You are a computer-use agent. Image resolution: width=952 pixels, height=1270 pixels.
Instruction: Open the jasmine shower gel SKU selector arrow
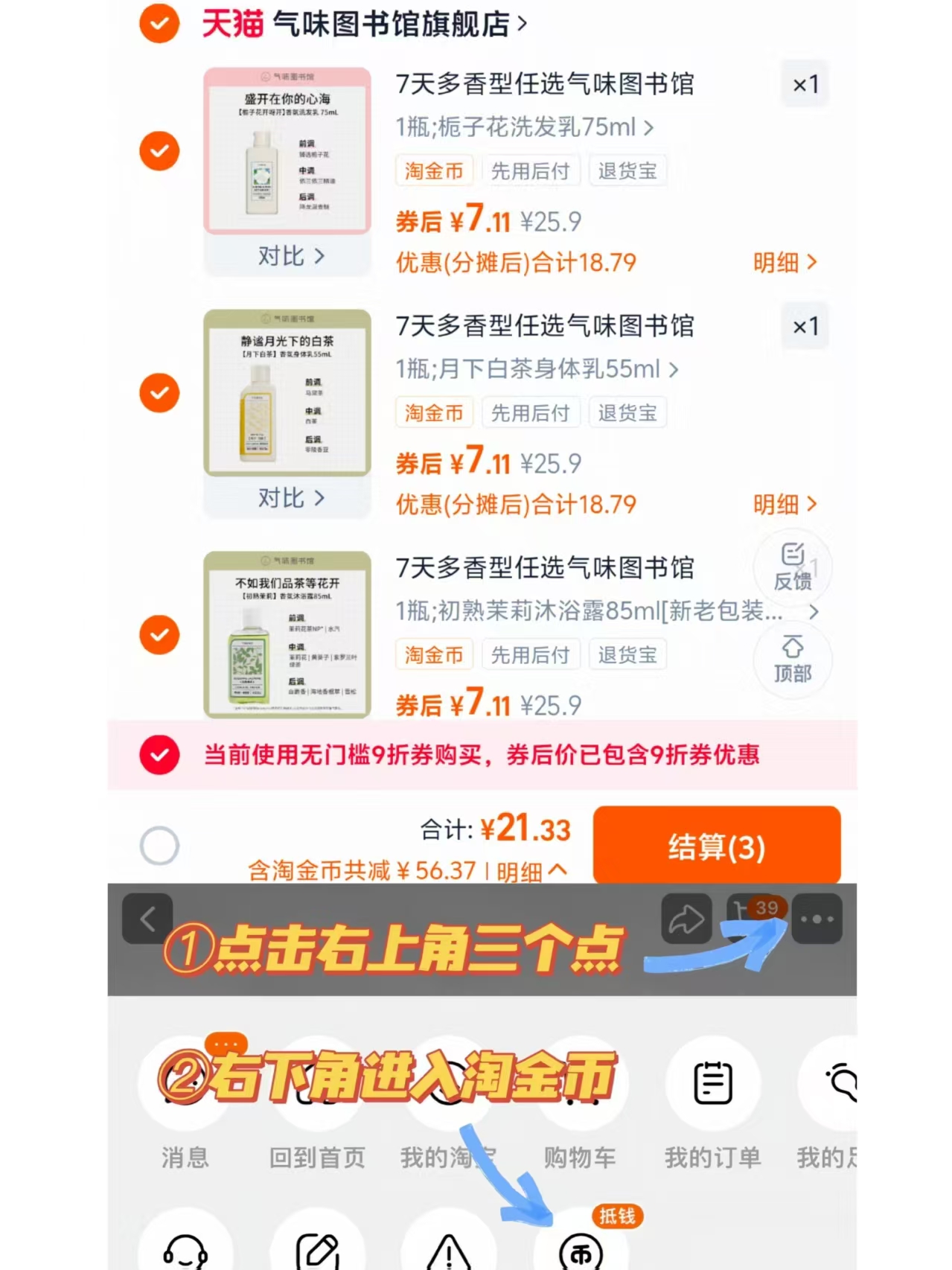815,613
